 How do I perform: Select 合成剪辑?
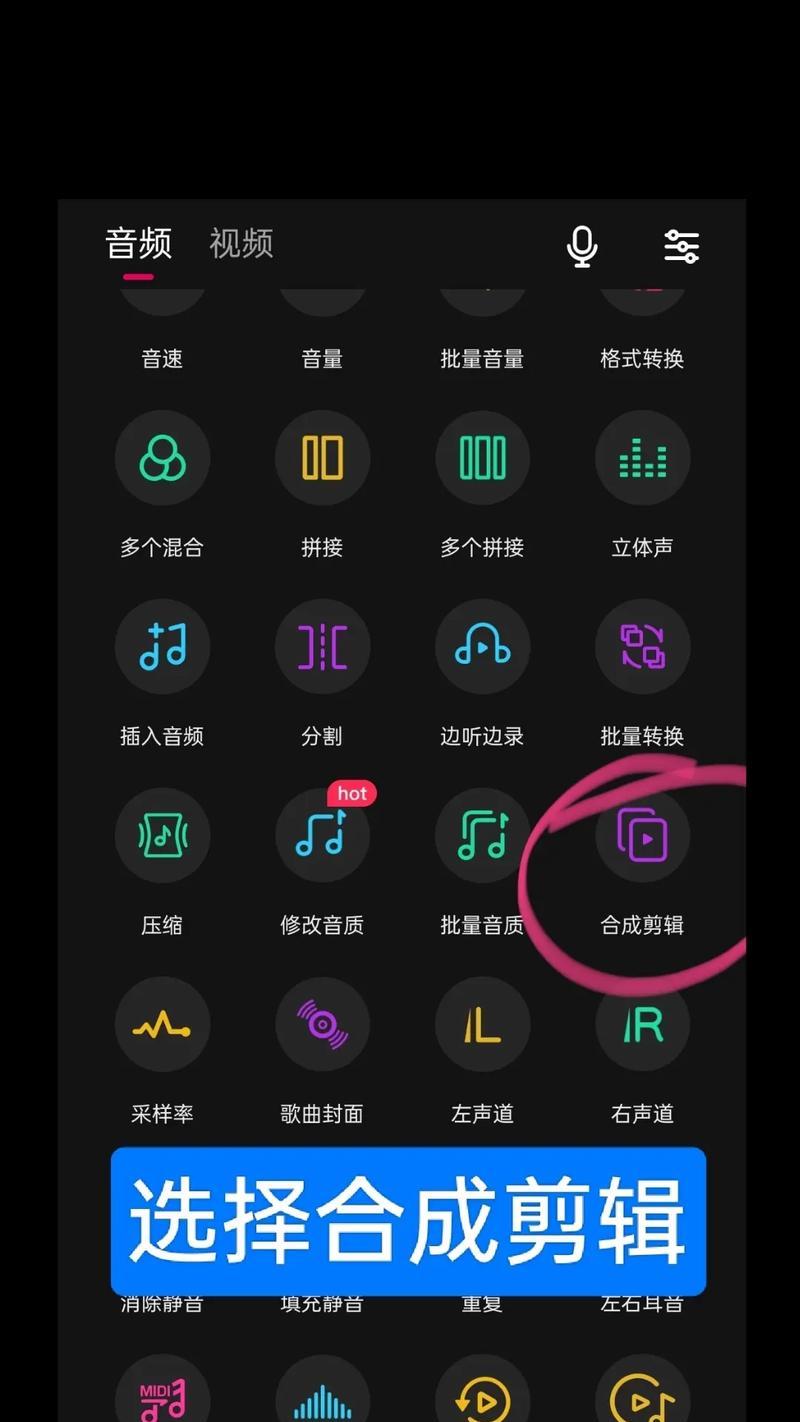tap(642, 836)
